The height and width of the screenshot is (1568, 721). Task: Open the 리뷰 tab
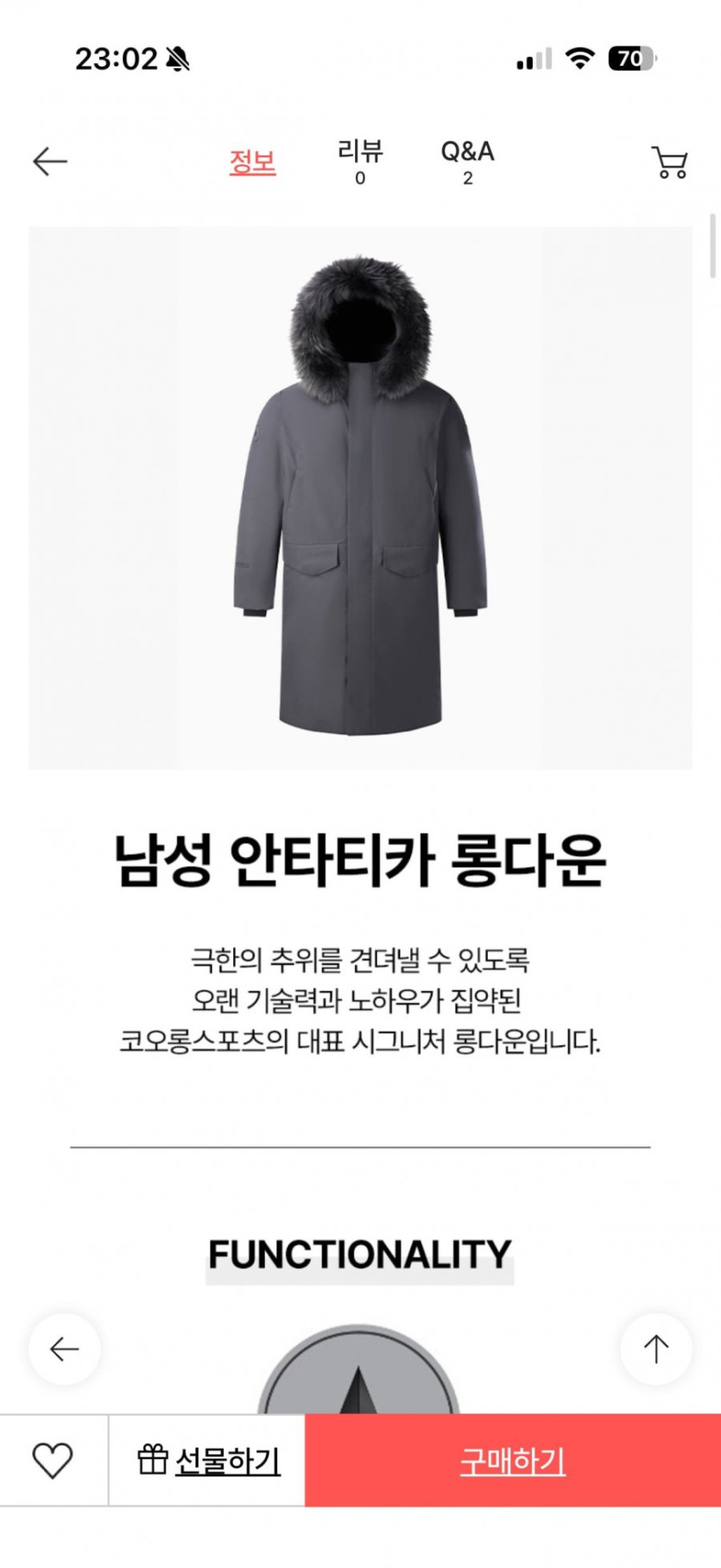[360, 162]
